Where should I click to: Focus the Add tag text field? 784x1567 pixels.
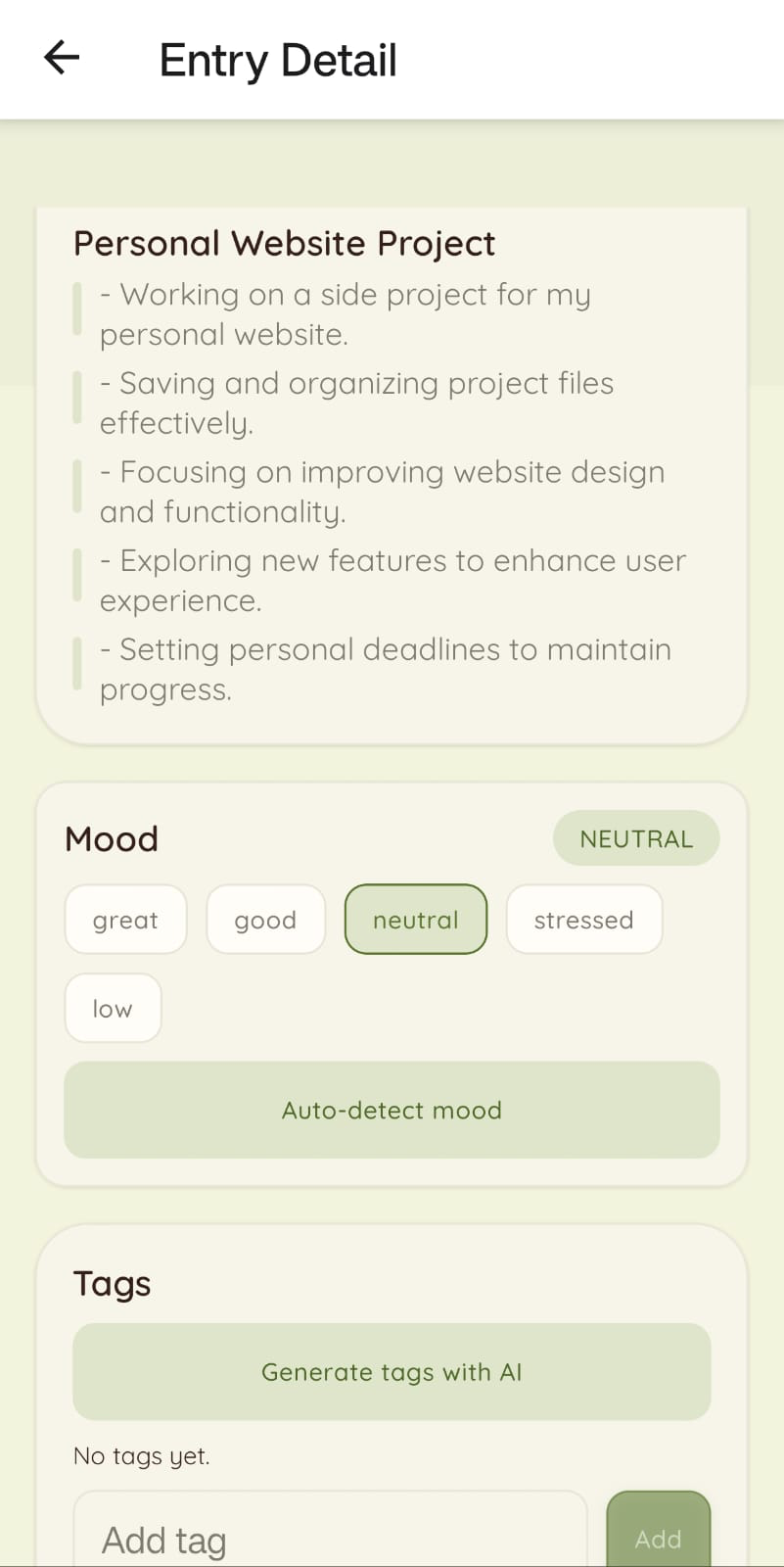tap(330, 1538)
